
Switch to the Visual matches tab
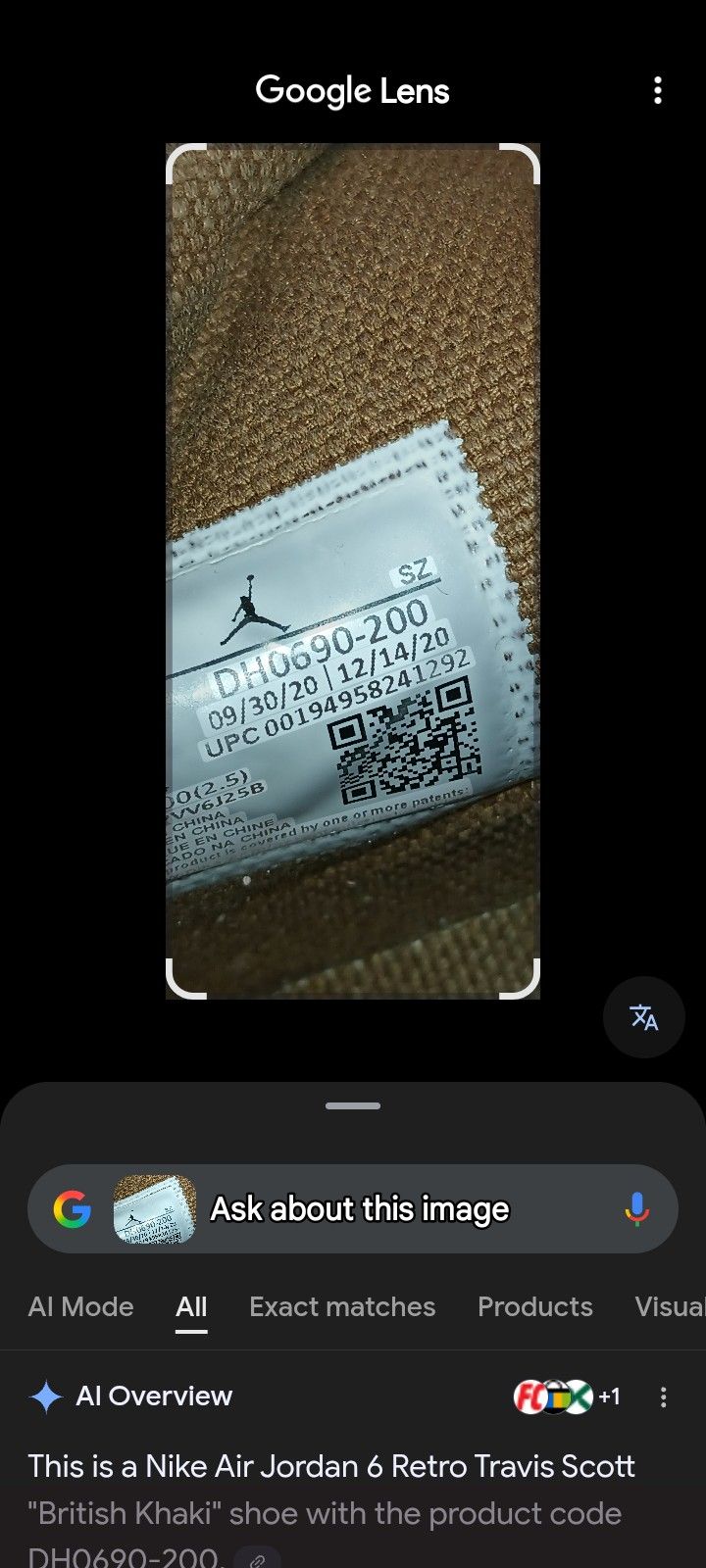pos(670,1306)
